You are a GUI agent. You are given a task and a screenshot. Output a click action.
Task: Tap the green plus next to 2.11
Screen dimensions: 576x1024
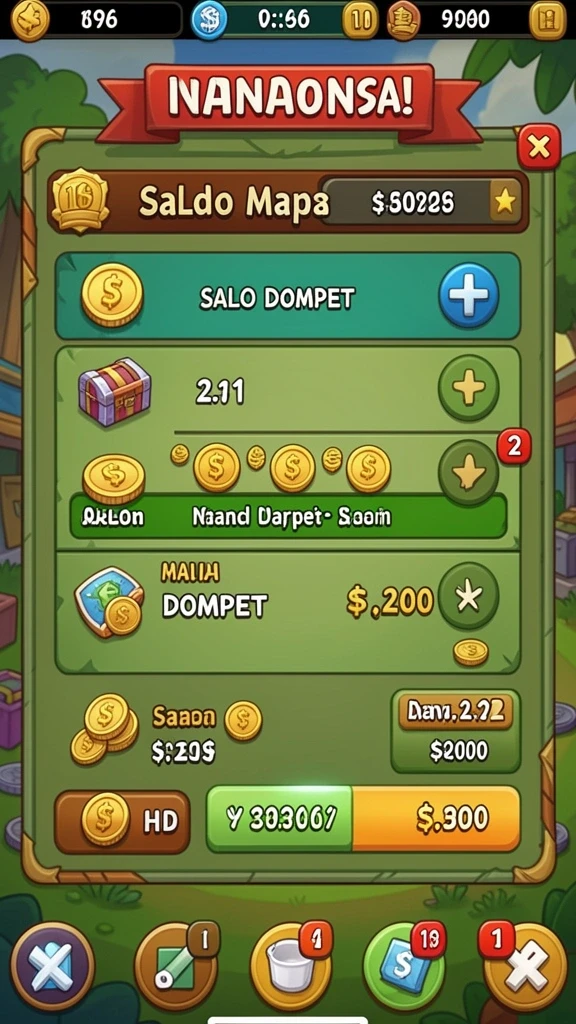[468, 389]
